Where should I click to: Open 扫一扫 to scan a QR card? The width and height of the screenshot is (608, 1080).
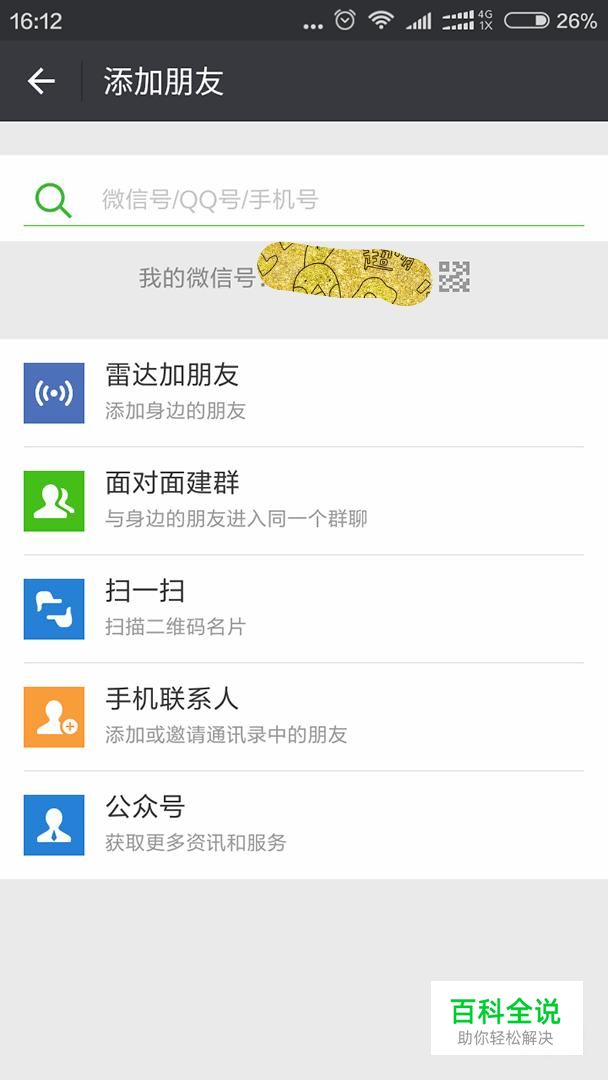point(304,609)
